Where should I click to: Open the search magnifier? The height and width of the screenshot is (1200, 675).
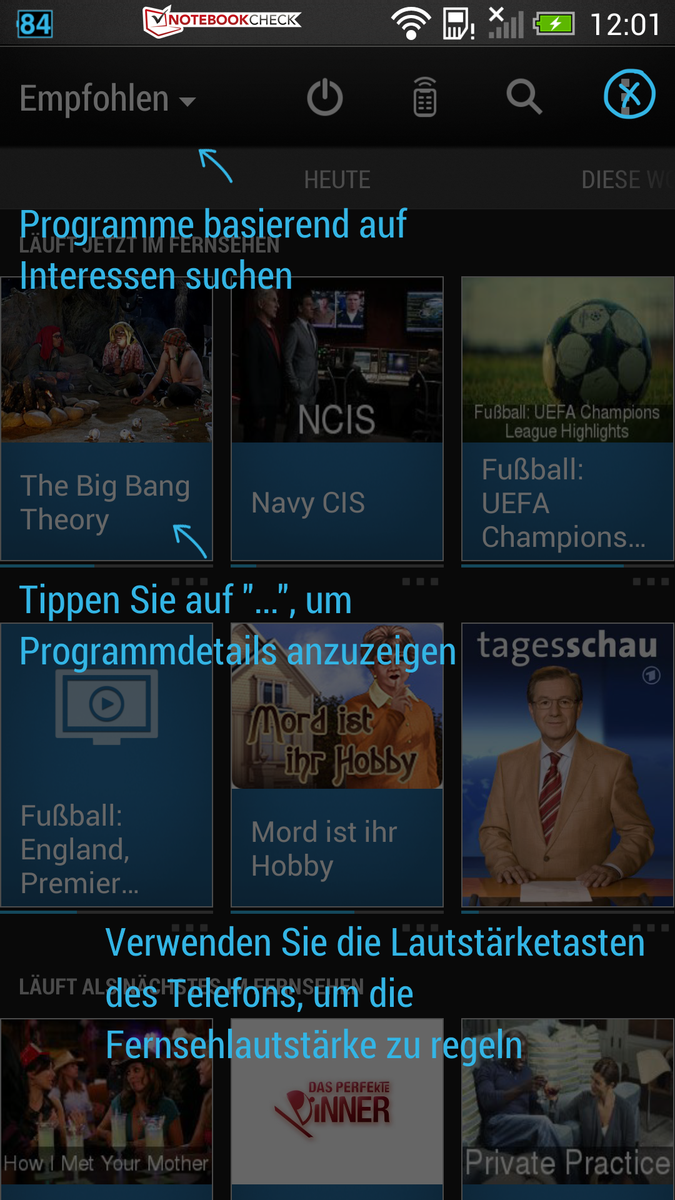[x=524, y=97]
